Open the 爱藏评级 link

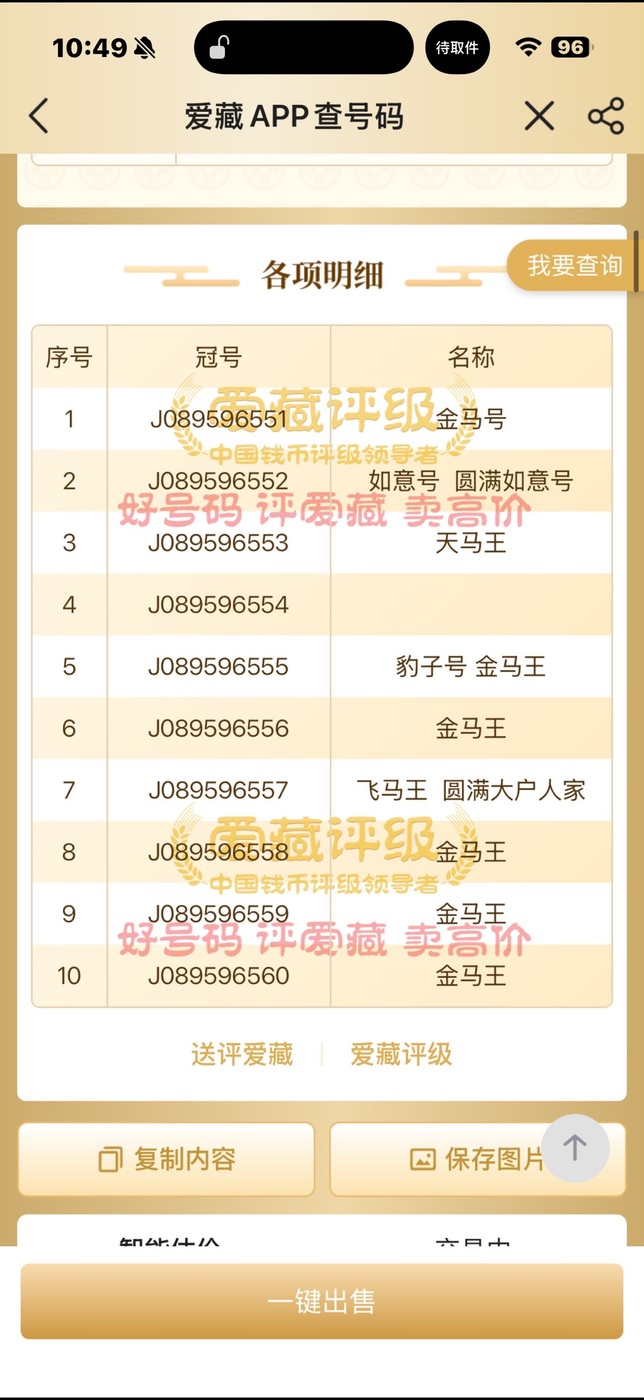tap(401, 1054)
